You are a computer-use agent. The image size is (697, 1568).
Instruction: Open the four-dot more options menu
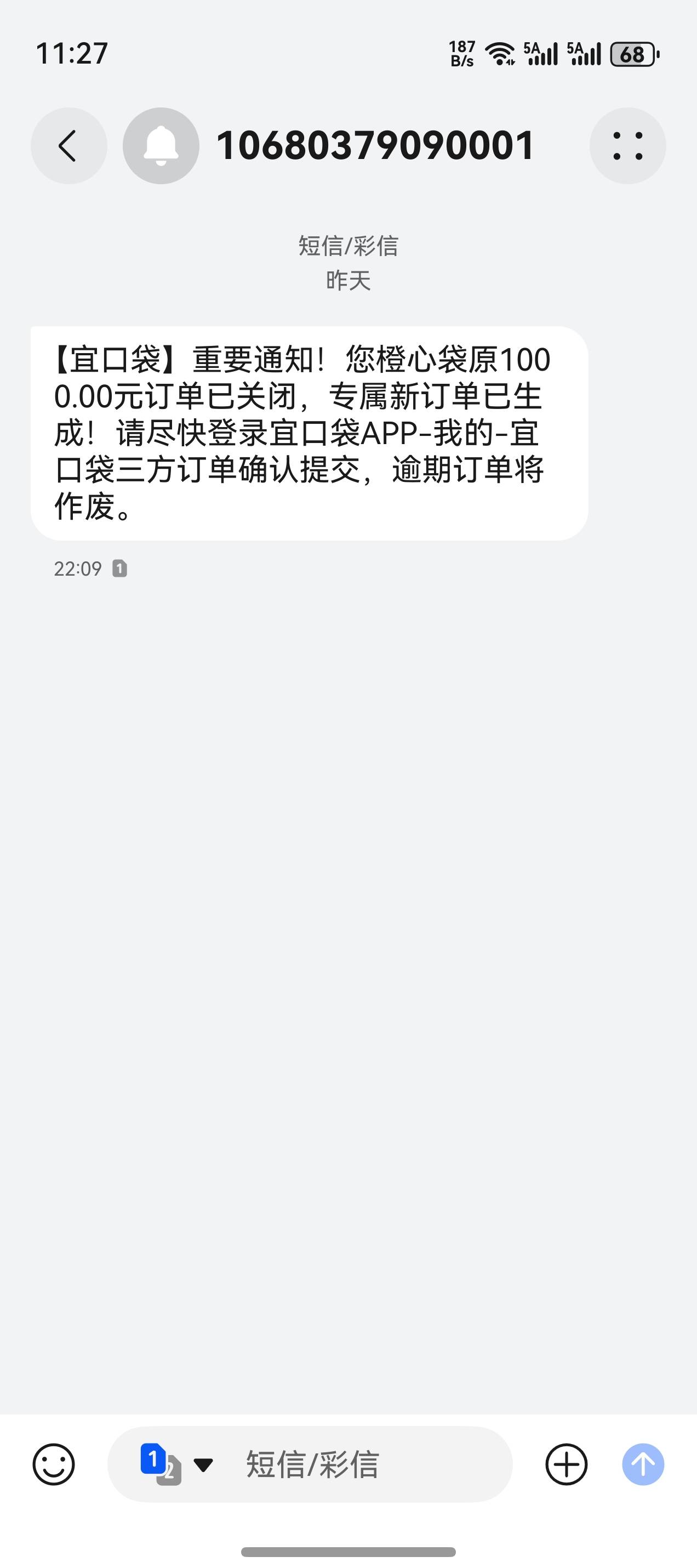(x=627, y=146)
